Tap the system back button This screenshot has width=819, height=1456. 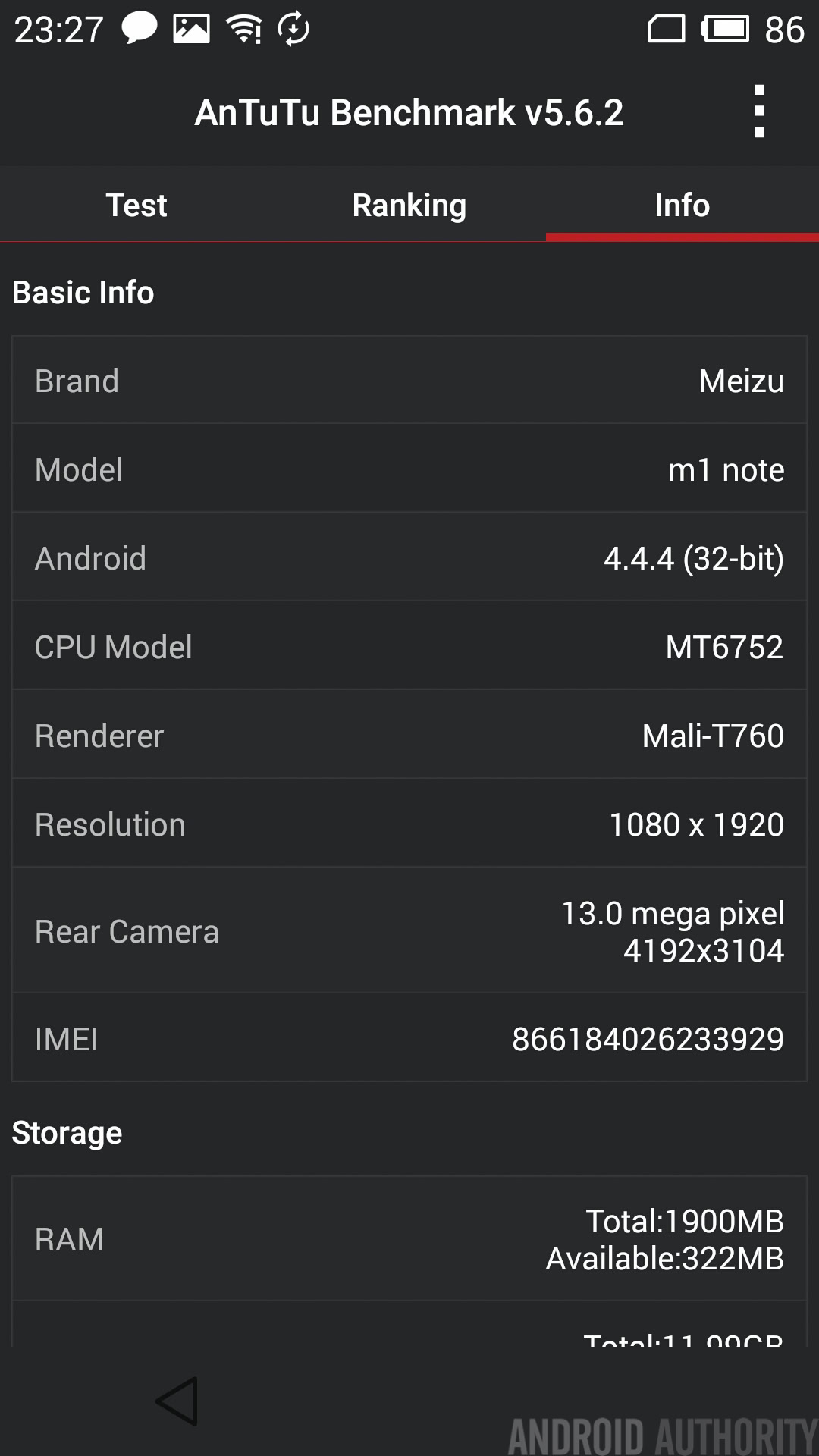coord(178,1401)
